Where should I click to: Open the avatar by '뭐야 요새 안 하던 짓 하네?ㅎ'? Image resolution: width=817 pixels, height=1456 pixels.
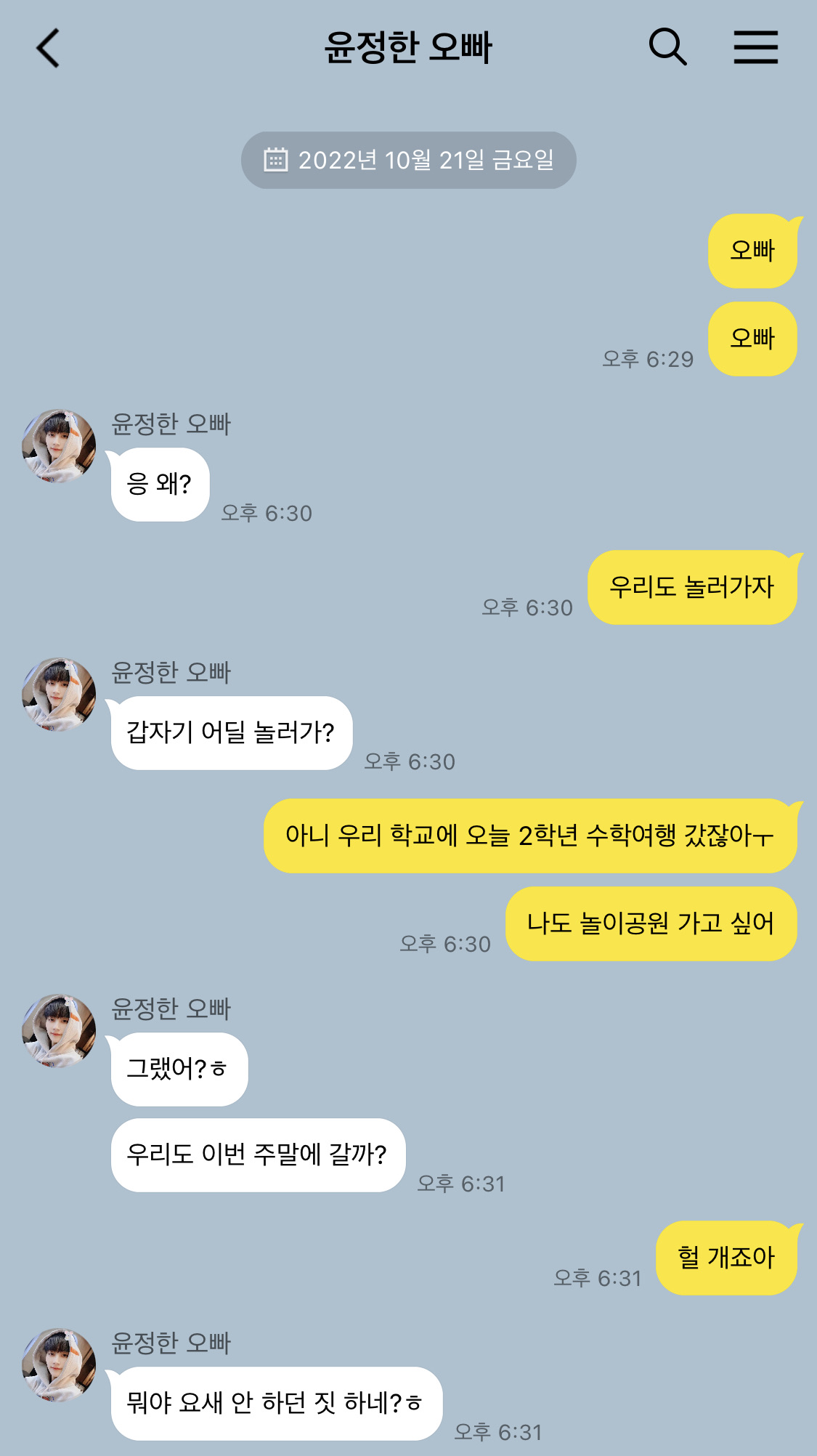click(59, 1365)
